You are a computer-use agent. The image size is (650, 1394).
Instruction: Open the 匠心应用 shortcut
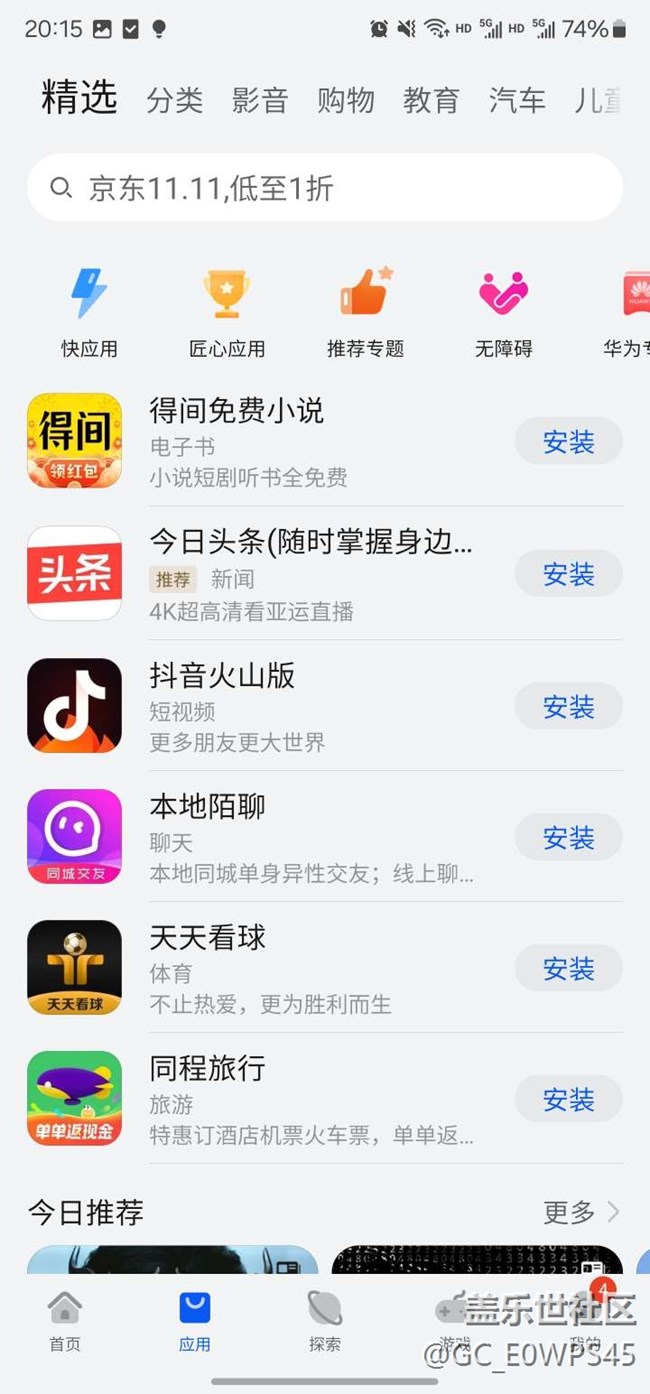point(227,310)
